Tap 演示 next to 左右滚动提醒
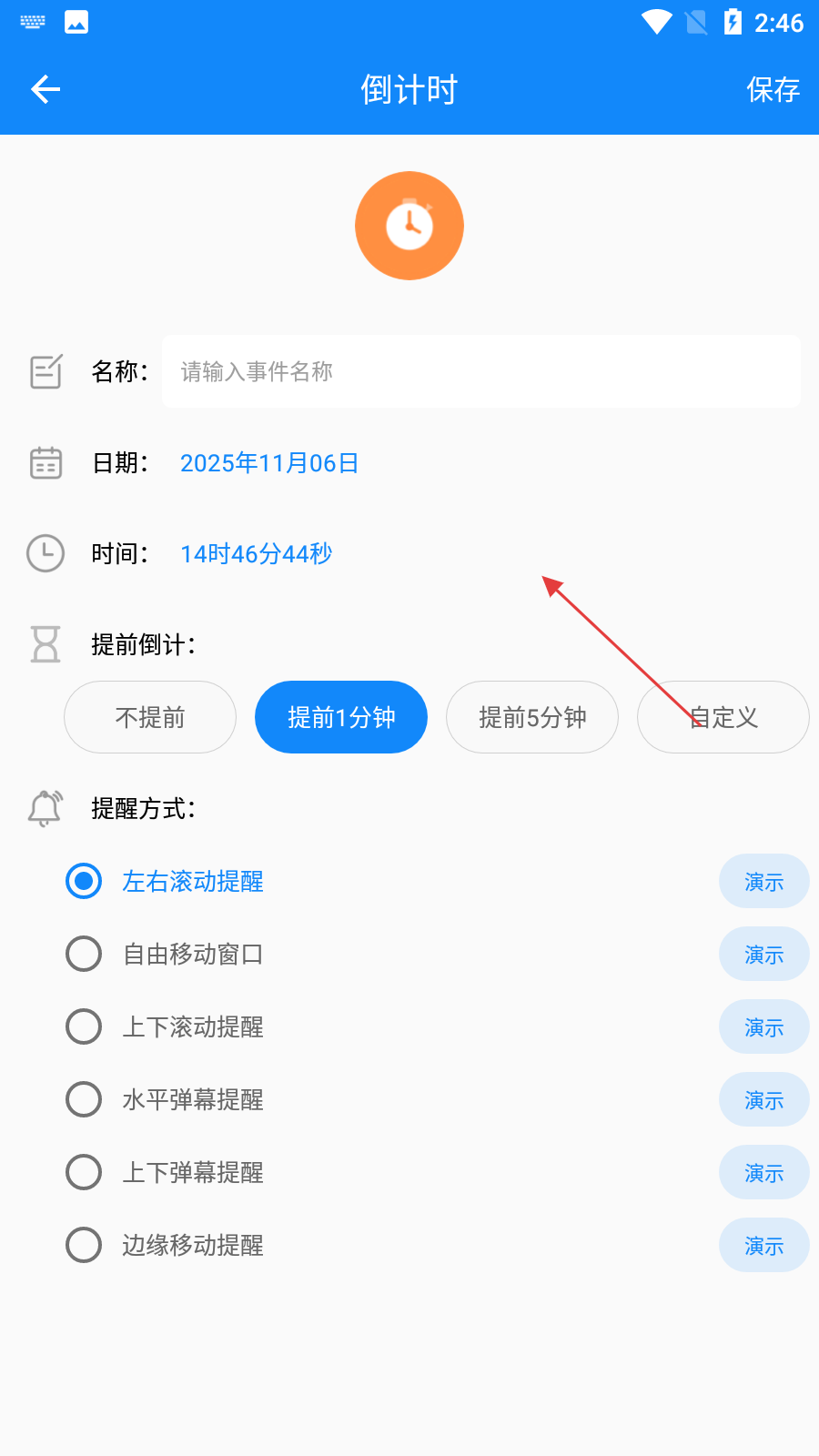The height and width of the screenshot is (1456, 819). click(x=763, y=881)
